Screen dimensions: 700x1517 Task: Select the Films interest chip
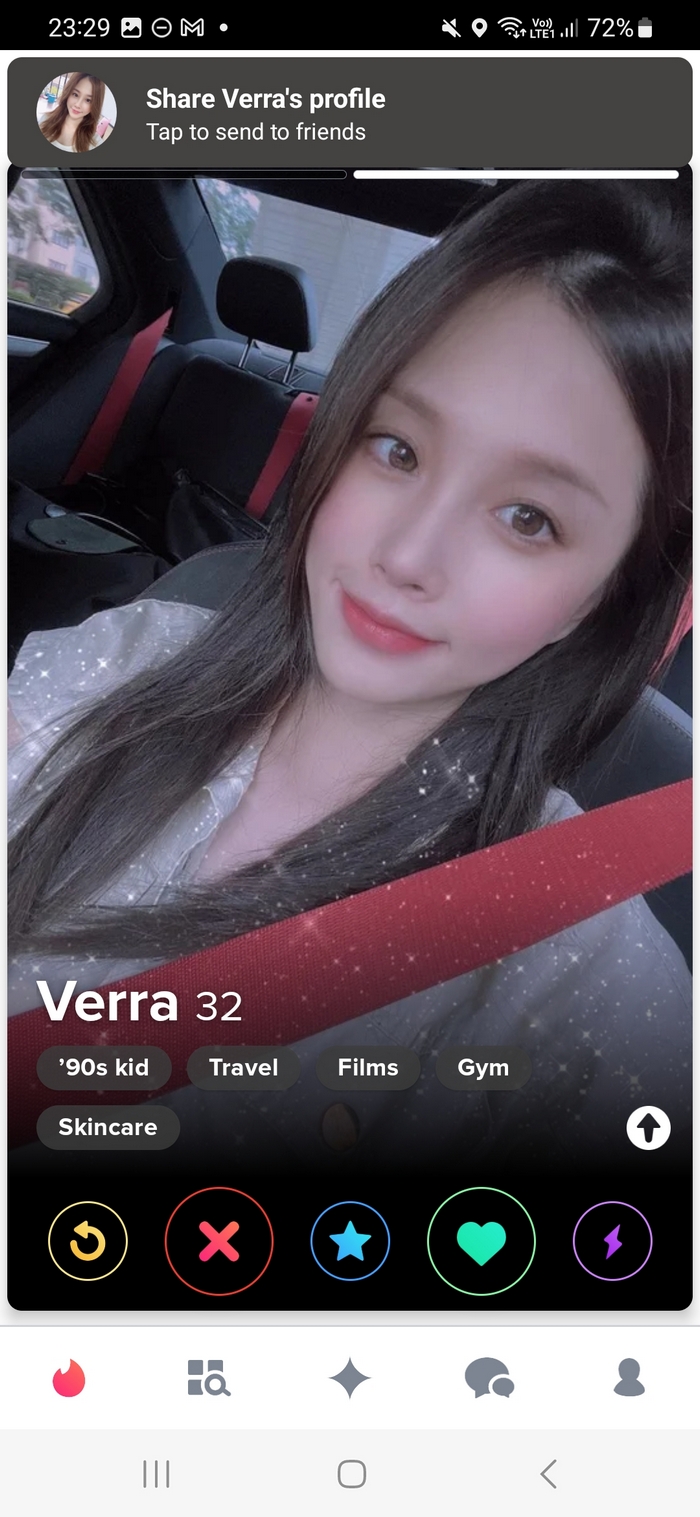[x=368, y=1067]
